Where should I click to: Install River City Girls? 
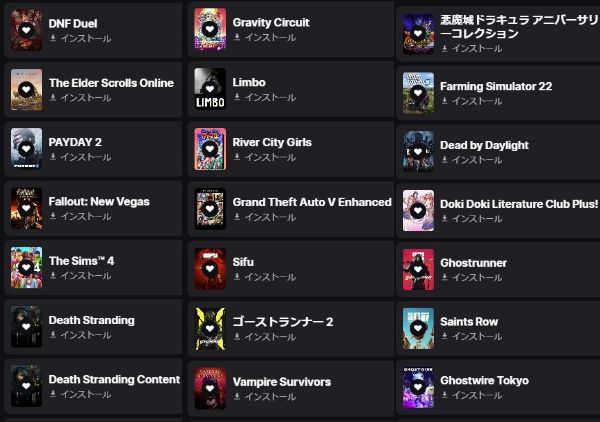click(264, 157)
